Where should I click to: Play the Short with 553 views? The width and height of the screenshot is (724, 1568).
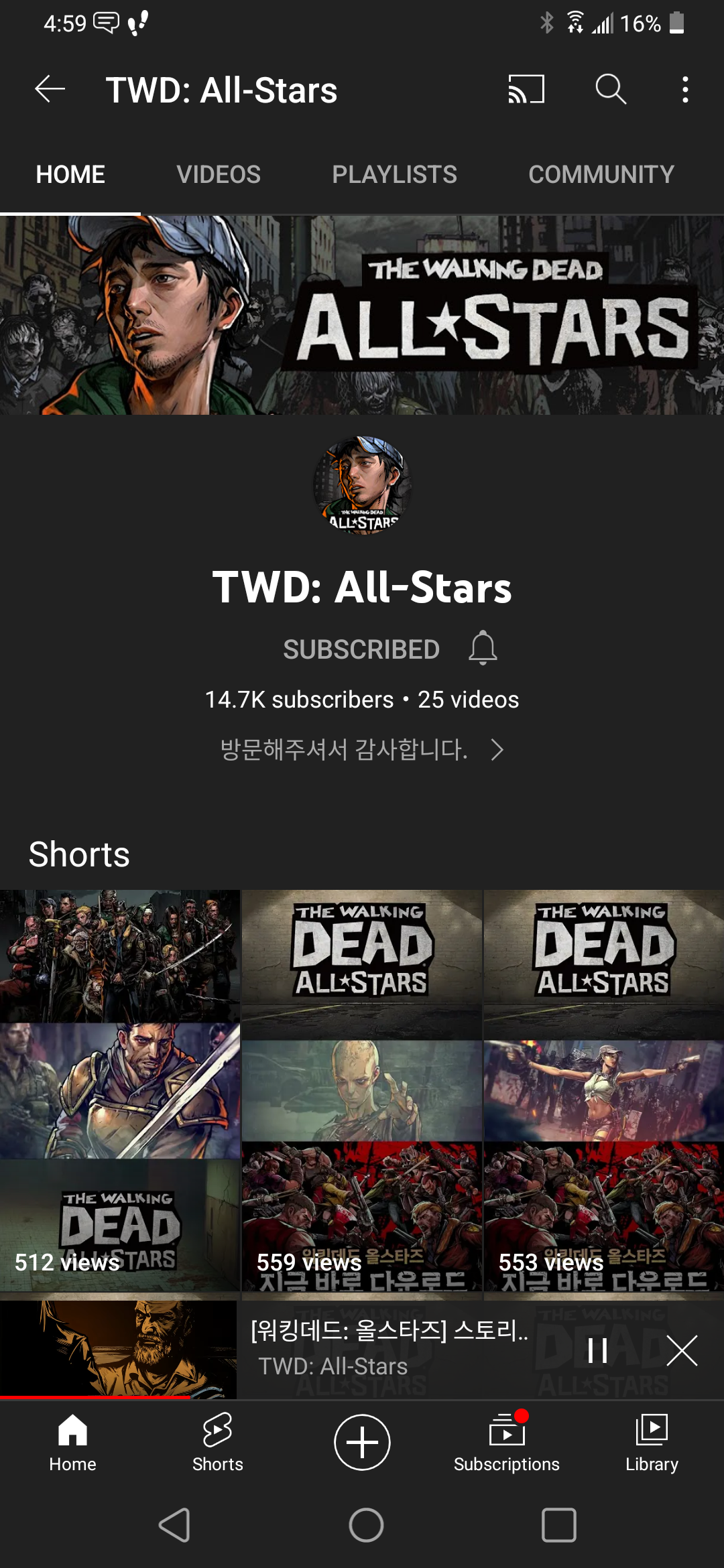(604, 1090)
